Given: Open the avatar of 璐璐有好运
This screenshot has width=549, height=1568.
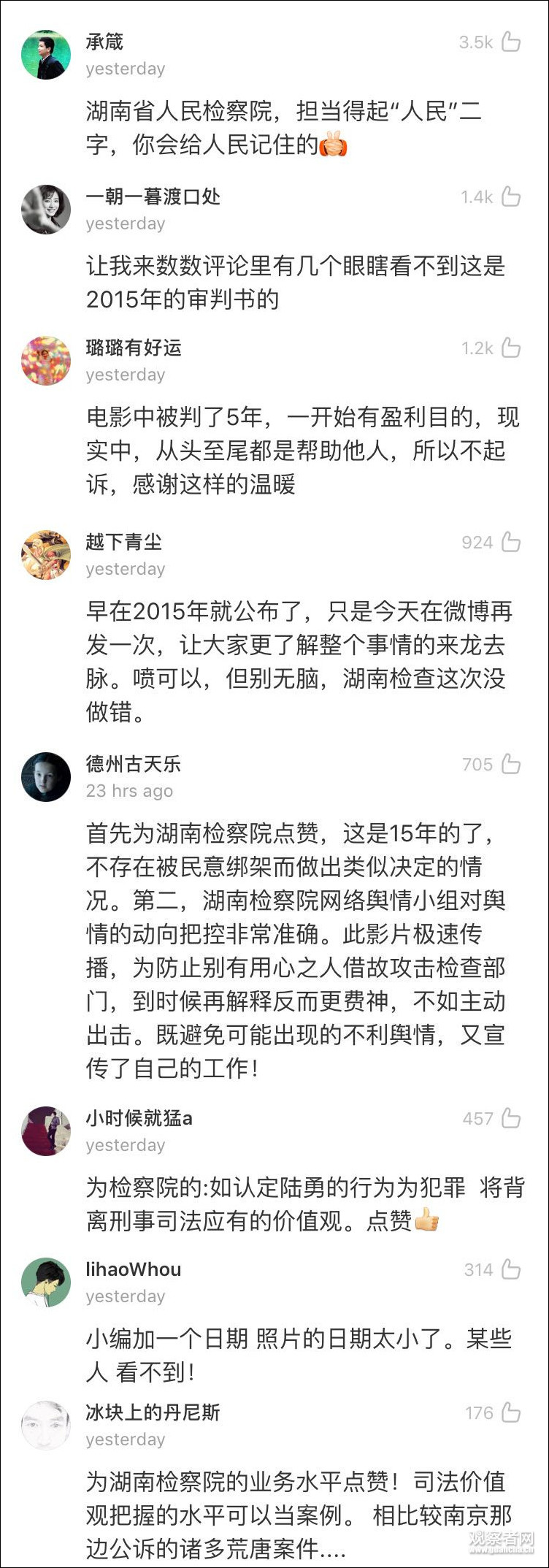Looking at the screenshot, I should [46, 361].
